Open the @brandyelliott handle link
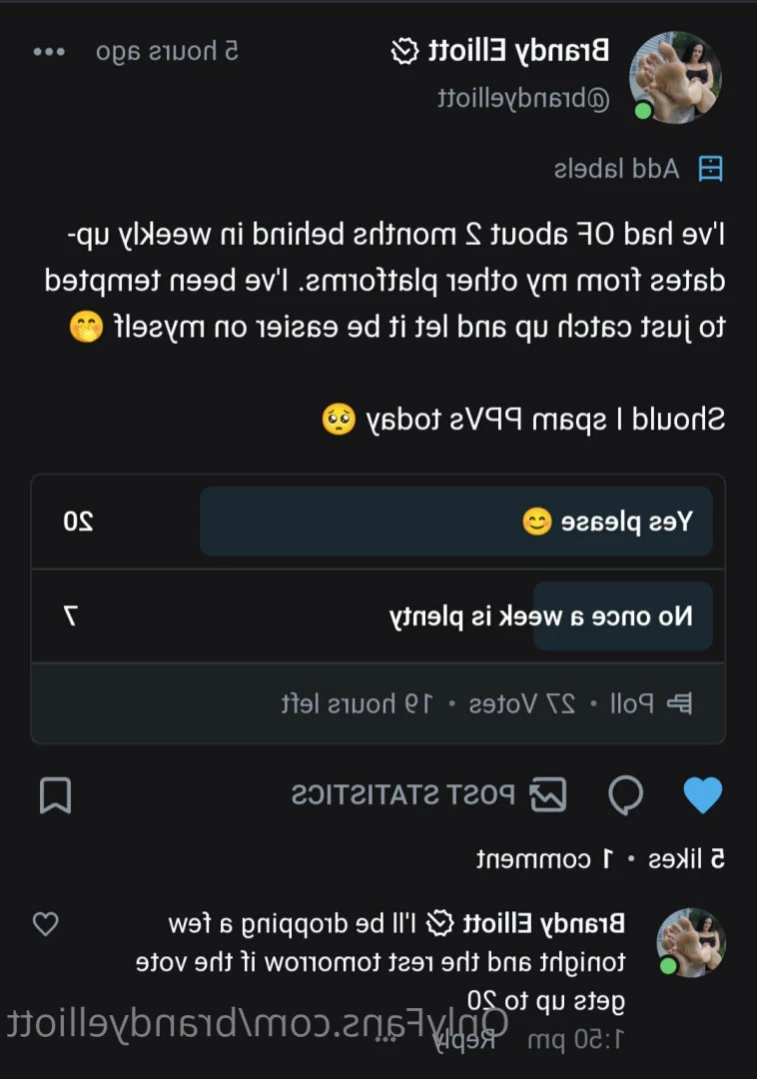 523,100
